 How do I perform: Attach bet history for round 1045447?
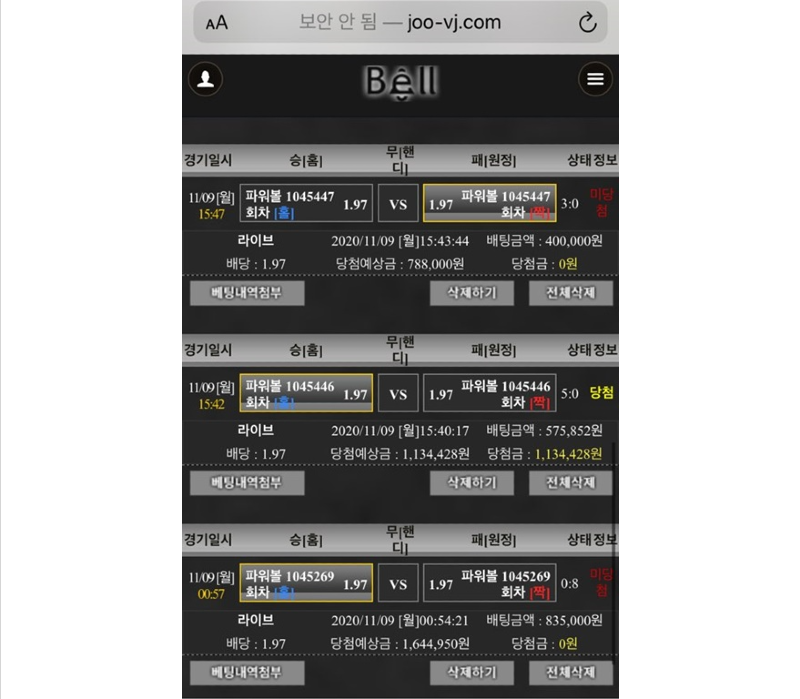(247, 293)
